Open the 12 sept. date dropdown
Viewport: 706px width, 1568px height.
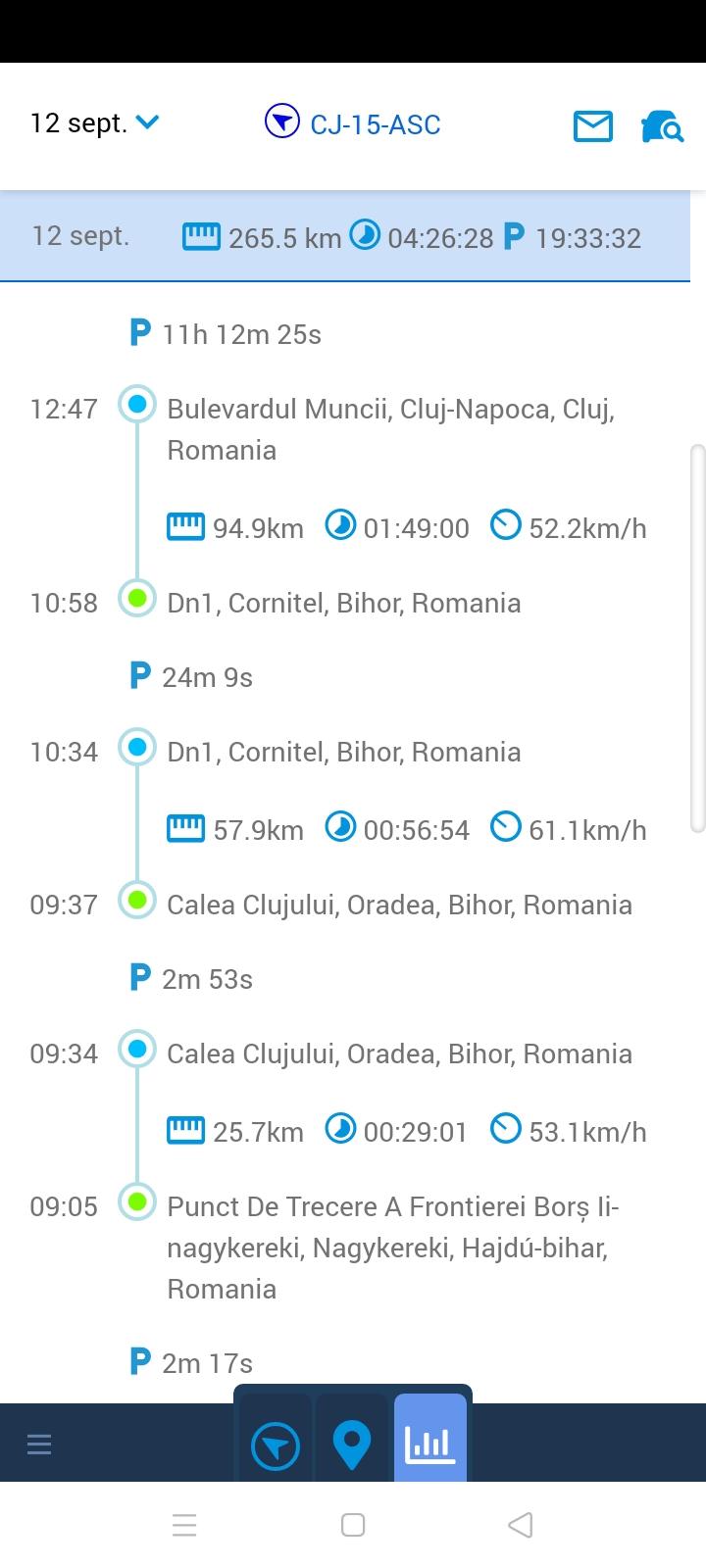coord(95,123)
